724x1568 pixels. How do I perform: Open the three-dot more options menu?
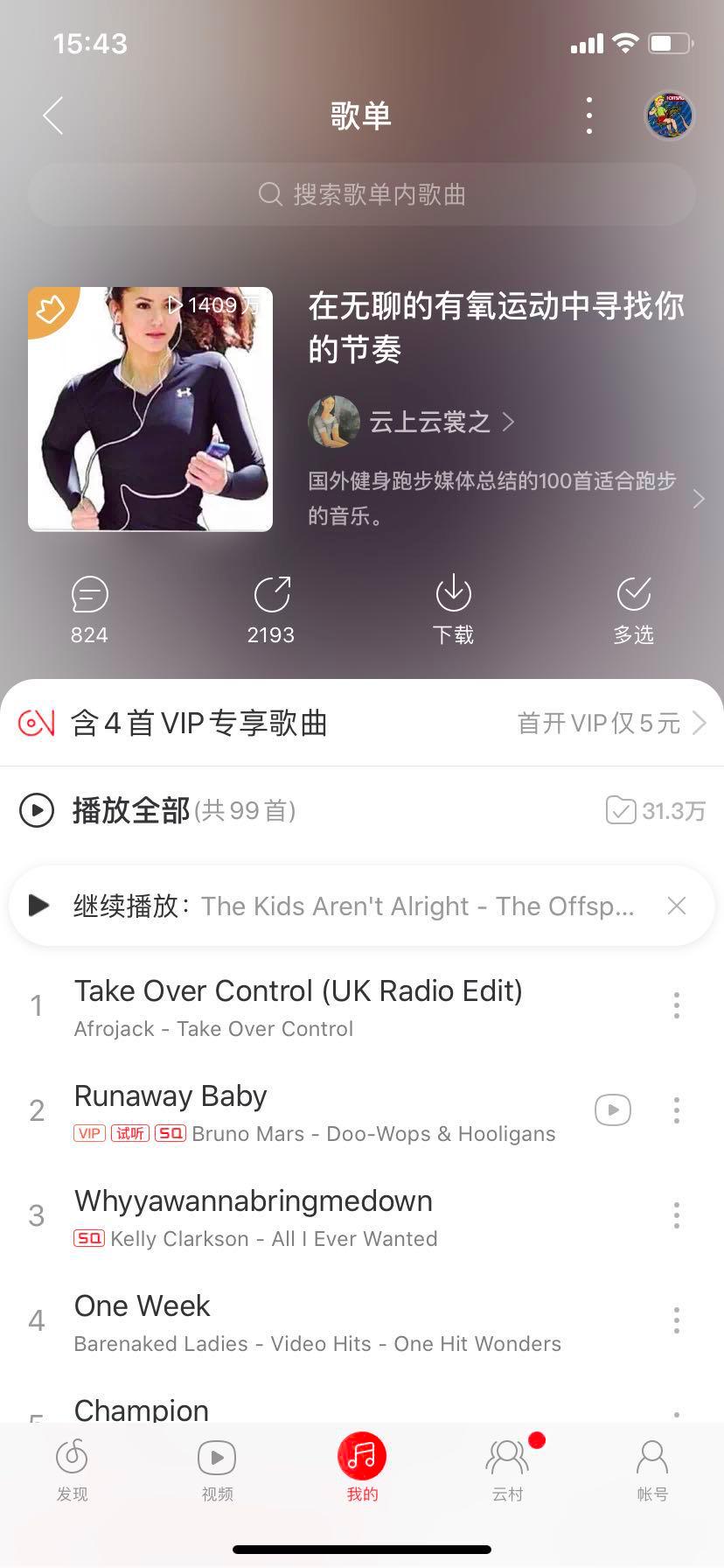click(588, 115)
